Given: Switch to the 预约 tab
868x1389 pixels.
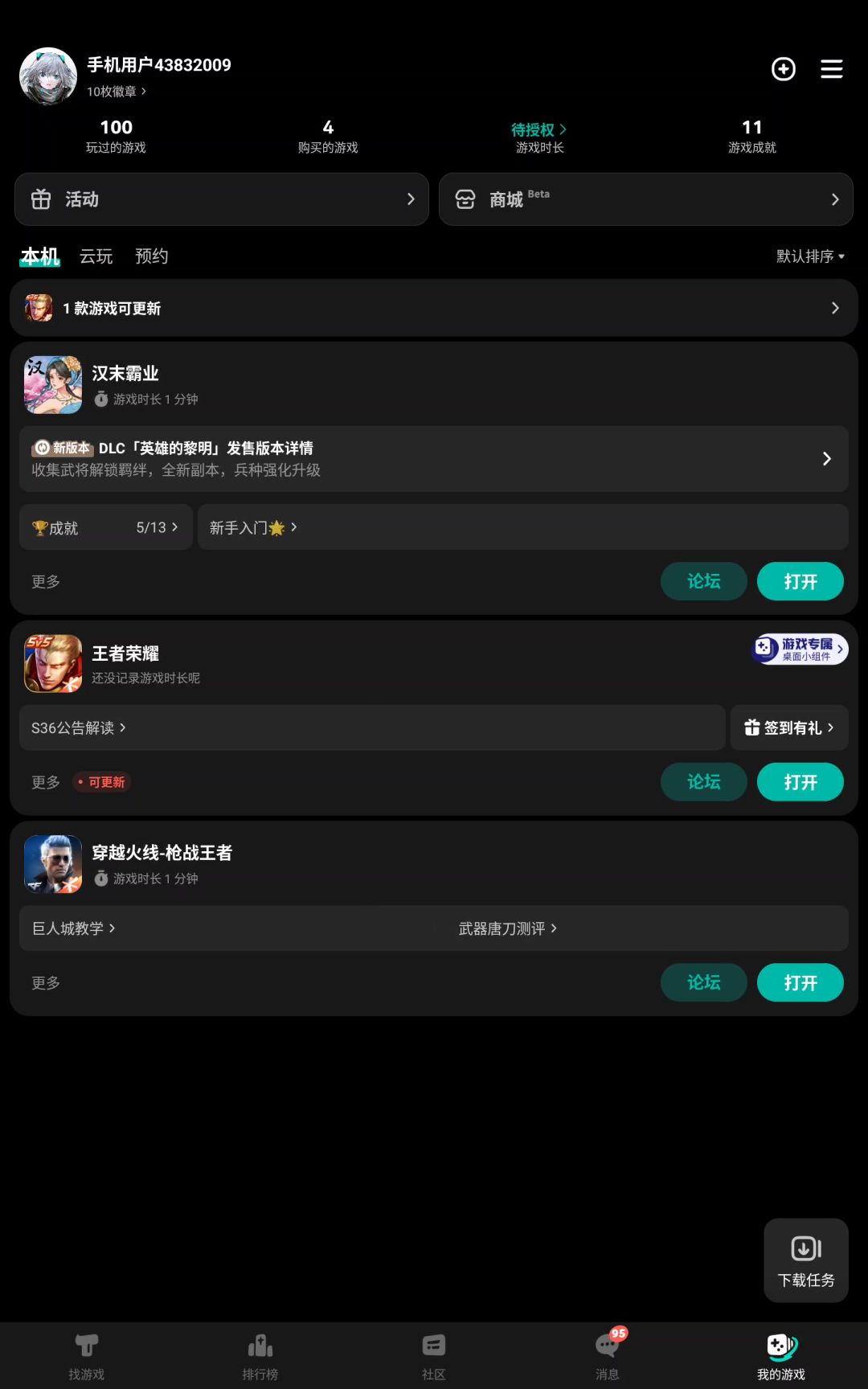Looking at the screenshot, I should 152,256.
